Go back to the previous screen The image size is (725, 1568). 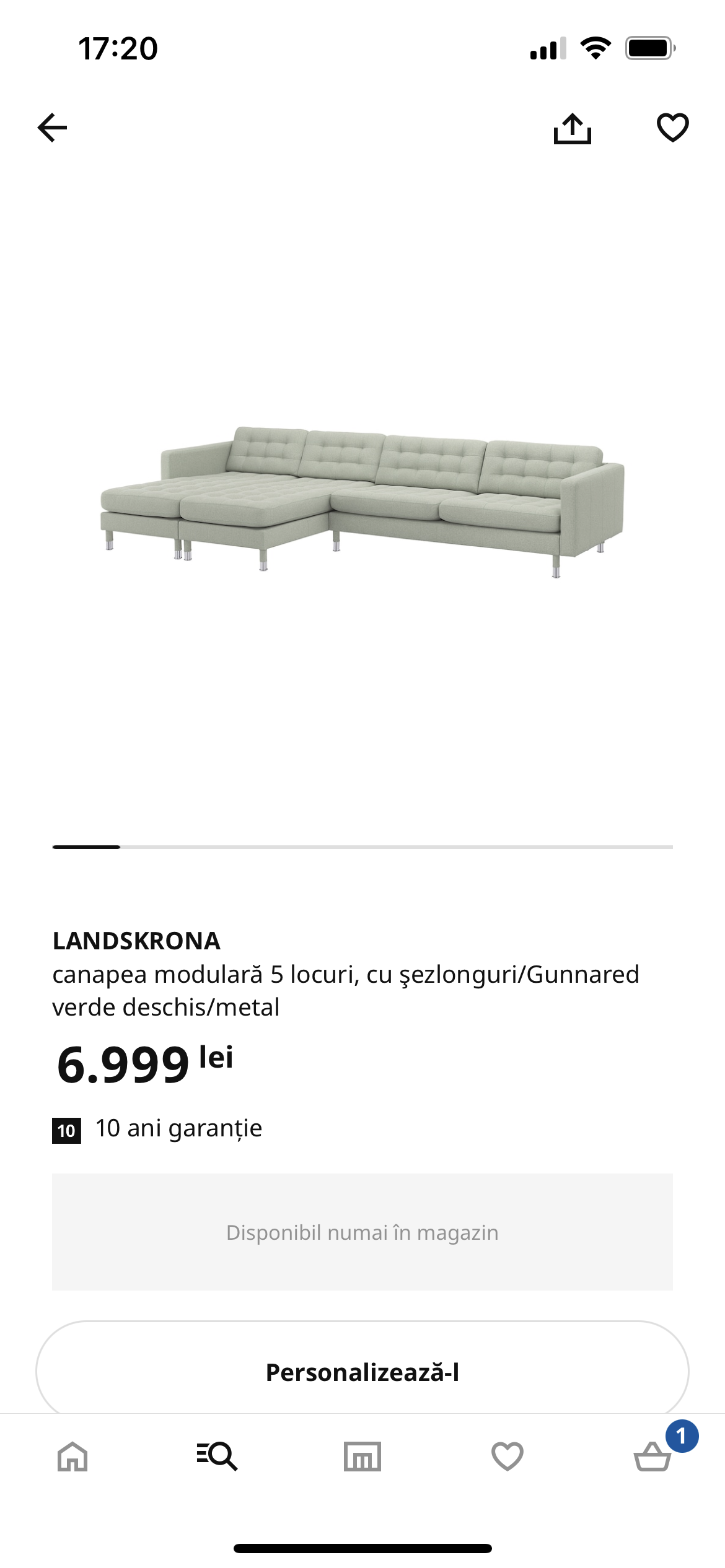point(53,128)
